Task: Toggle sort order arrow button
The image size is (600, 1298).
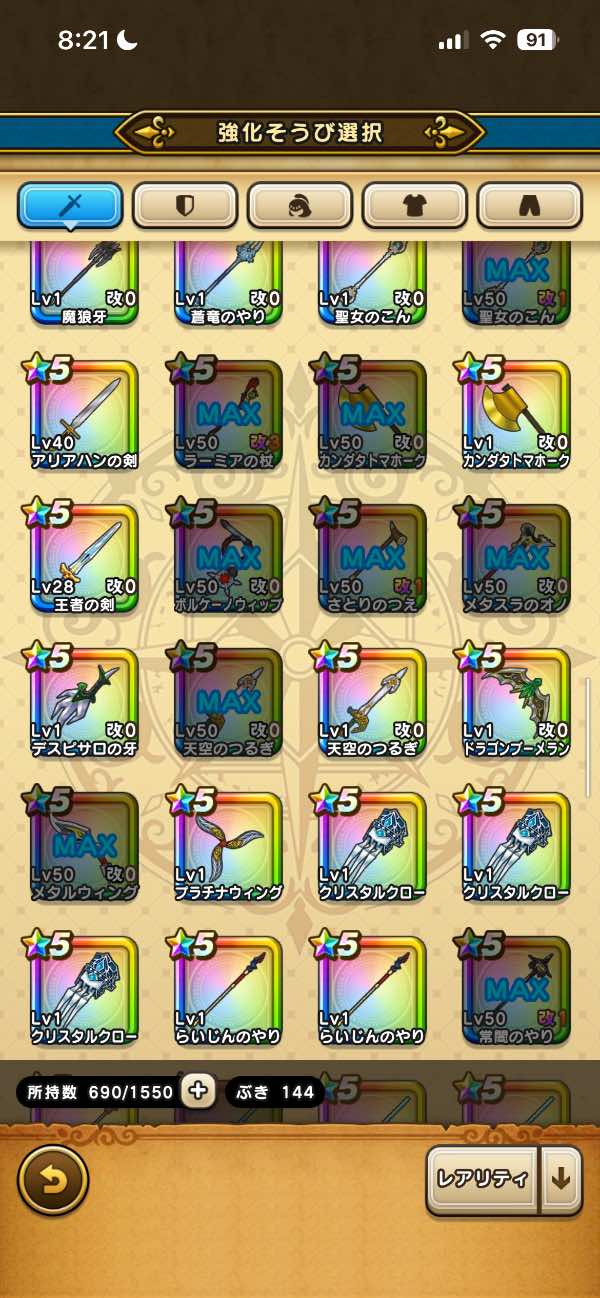Action: 561,1179
